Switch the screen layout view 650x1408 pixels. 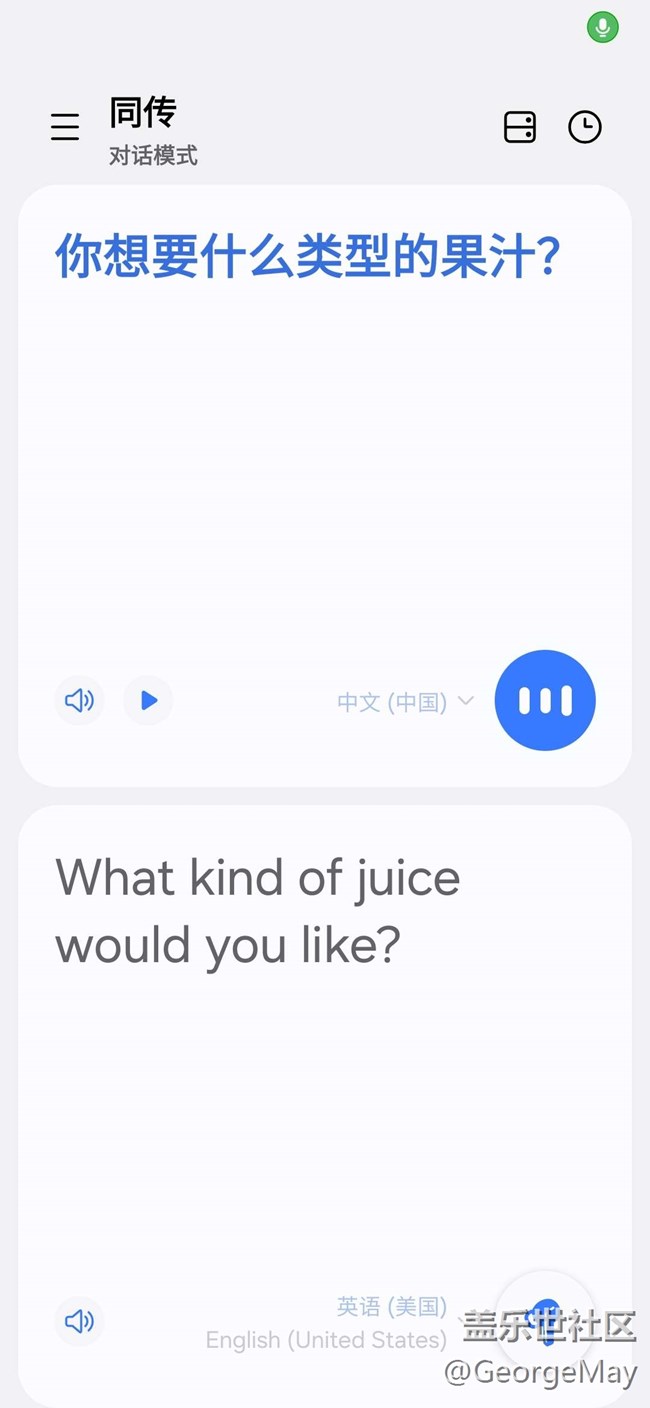point(519,127)
